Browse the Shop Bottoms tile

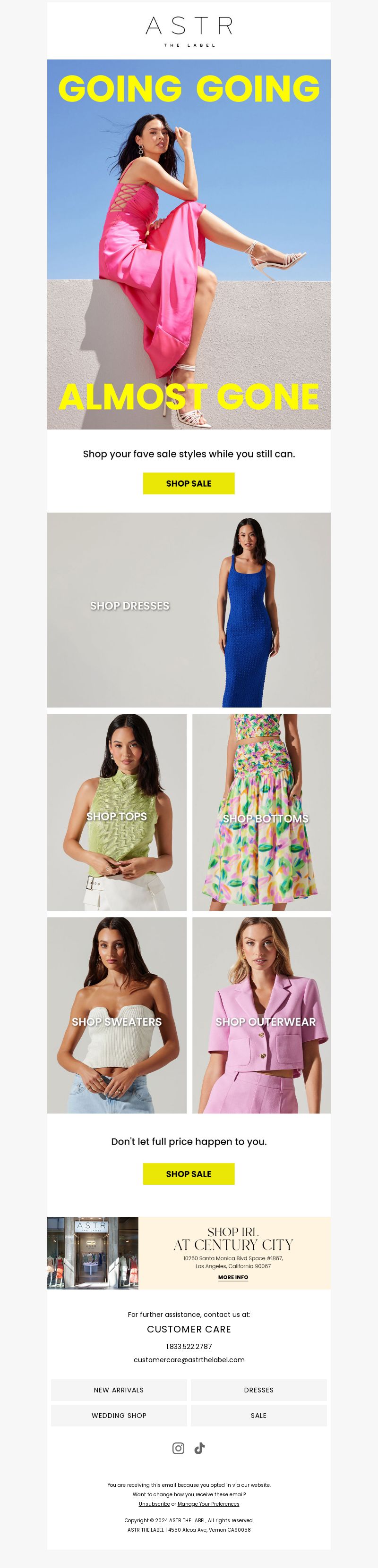(262, 812)
